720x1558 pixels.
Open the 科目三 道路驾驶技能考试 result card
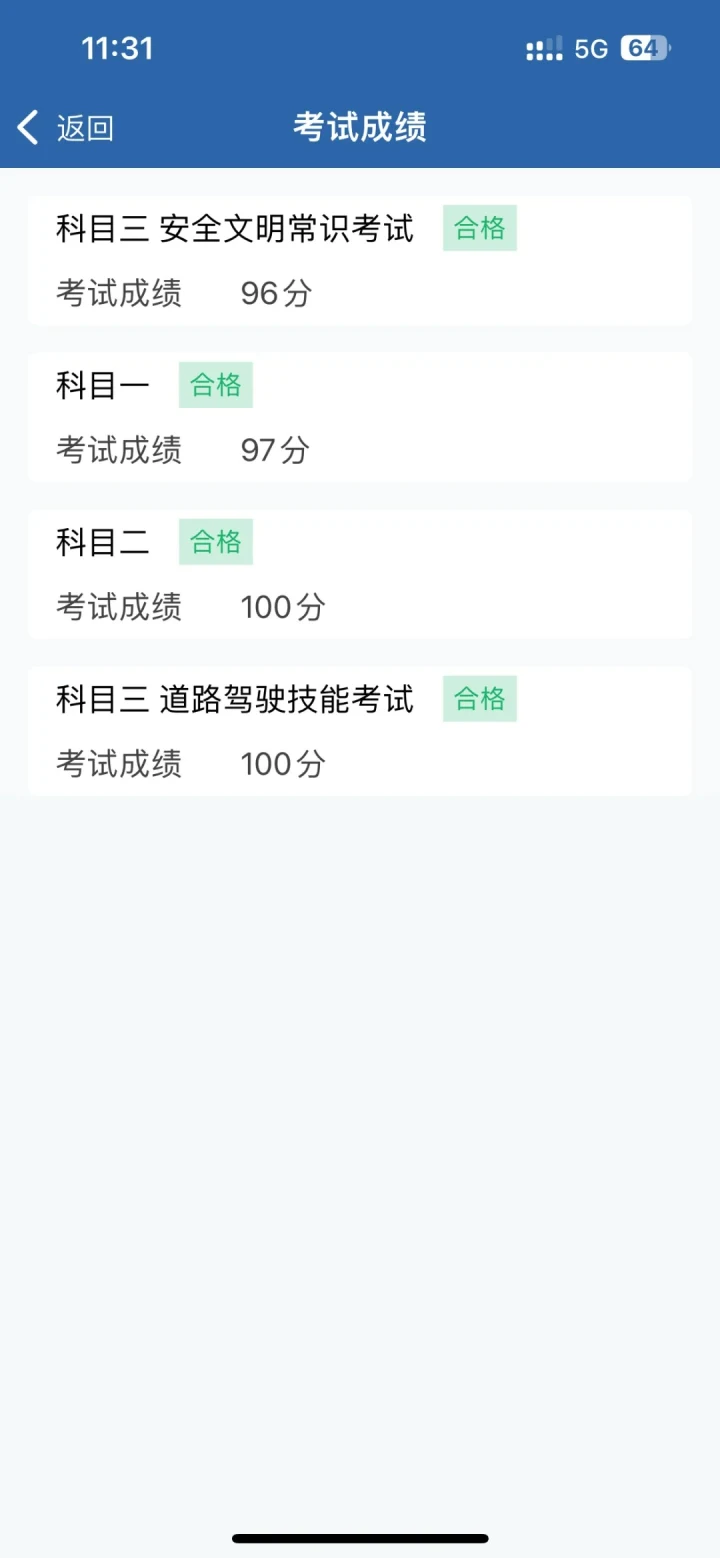360,731
